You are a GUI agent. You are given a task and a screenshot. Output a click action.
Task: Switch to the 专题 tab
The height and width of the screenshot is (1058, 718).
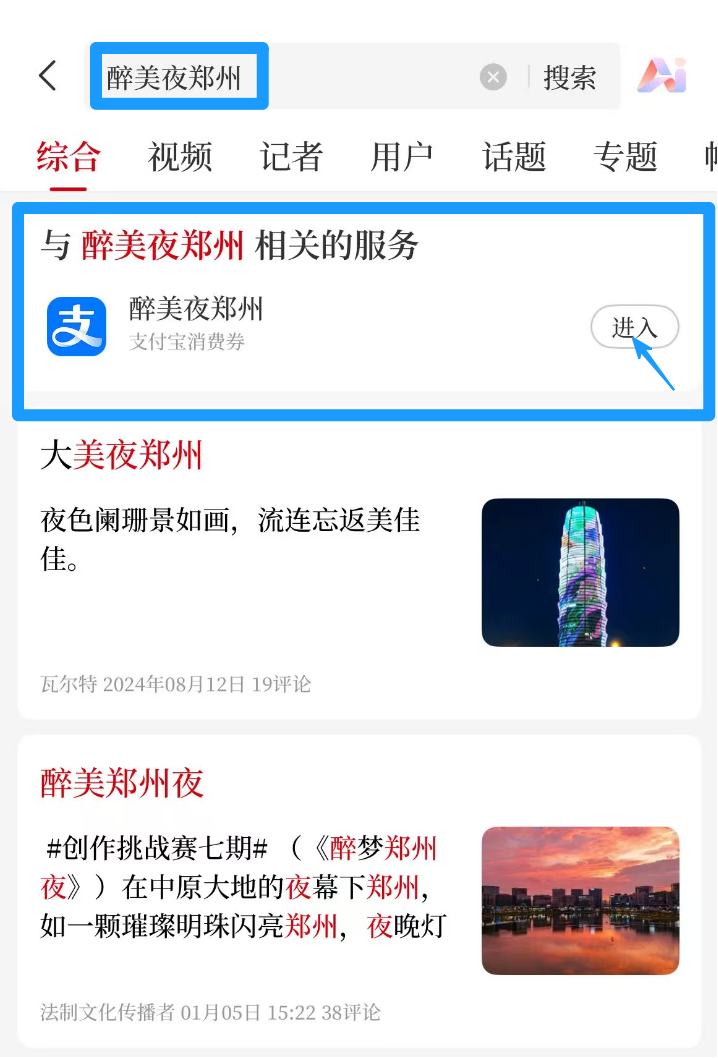625,157
